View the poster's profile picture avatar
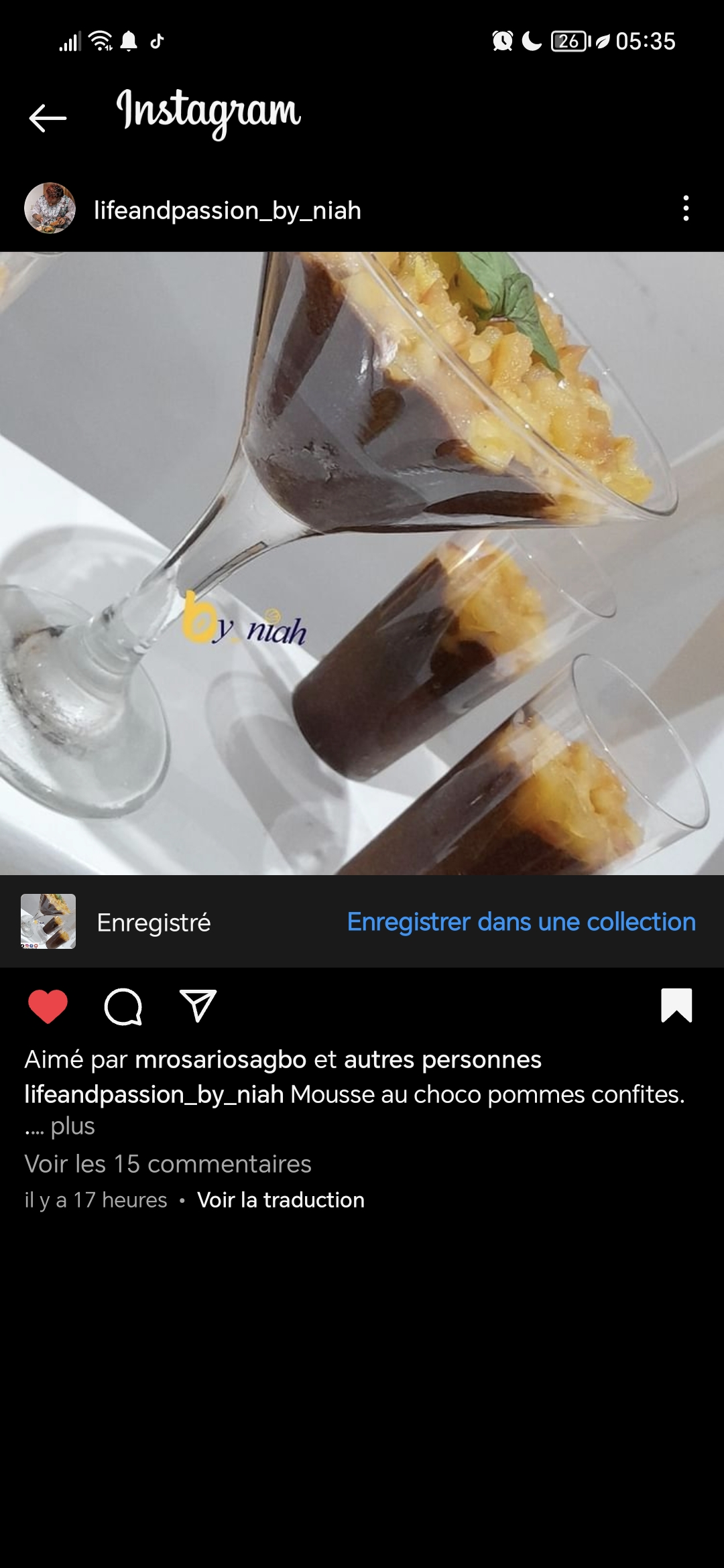Viewport: 724px width, 1568px height. [50, 208]
